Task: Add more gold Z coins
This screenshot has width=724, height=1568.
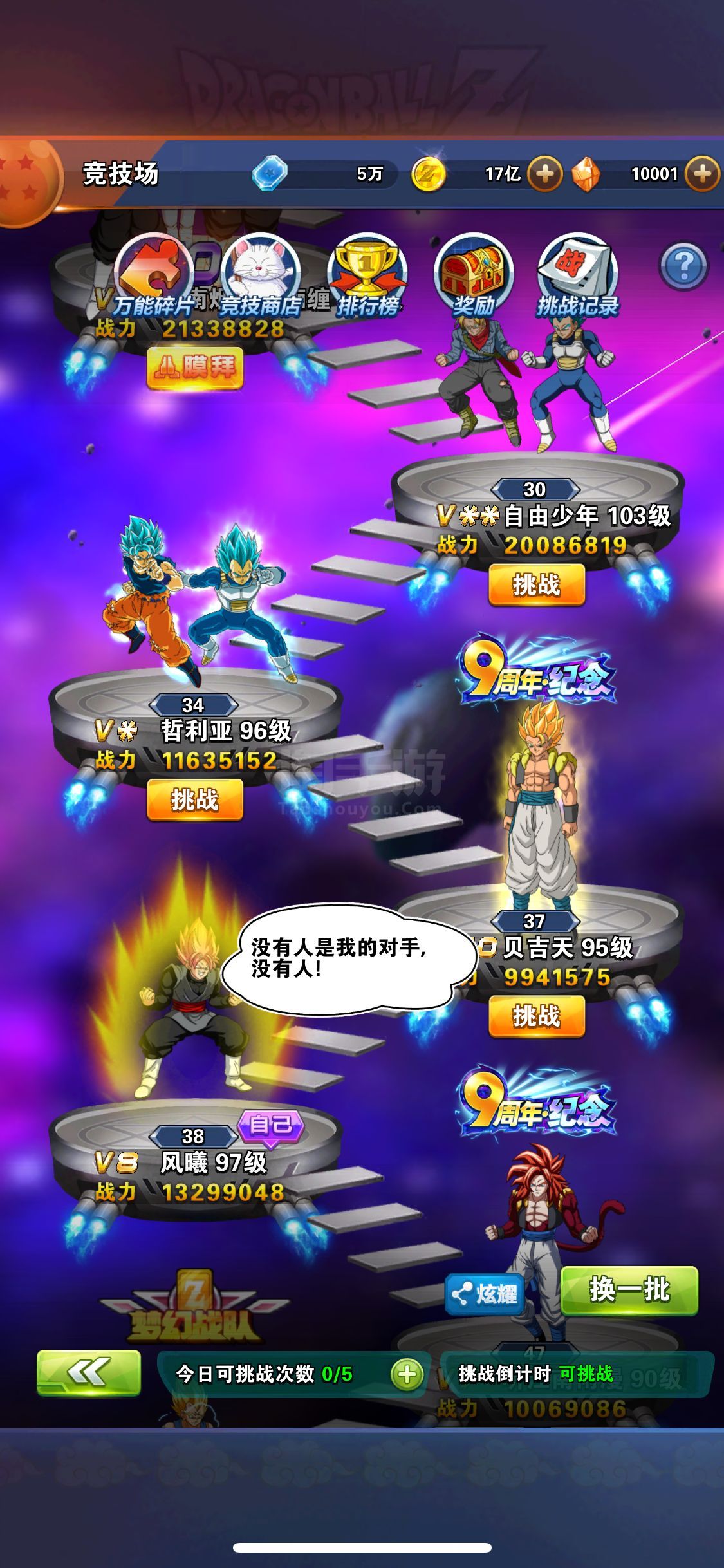Action: point(544,174)
